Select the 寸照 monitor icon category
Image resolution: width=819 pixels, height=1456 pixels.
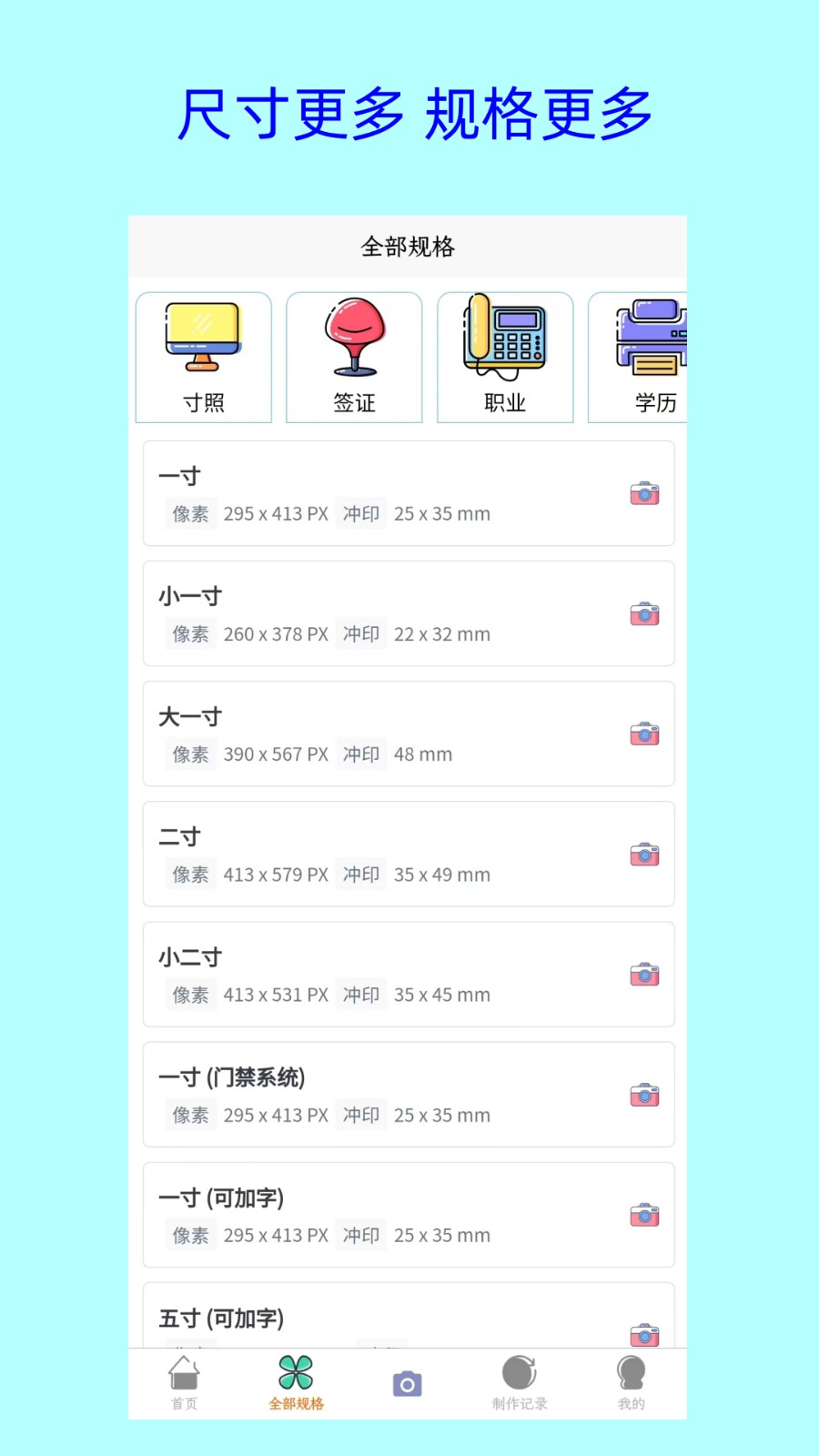pyautogui.click(x=203, y=357)
